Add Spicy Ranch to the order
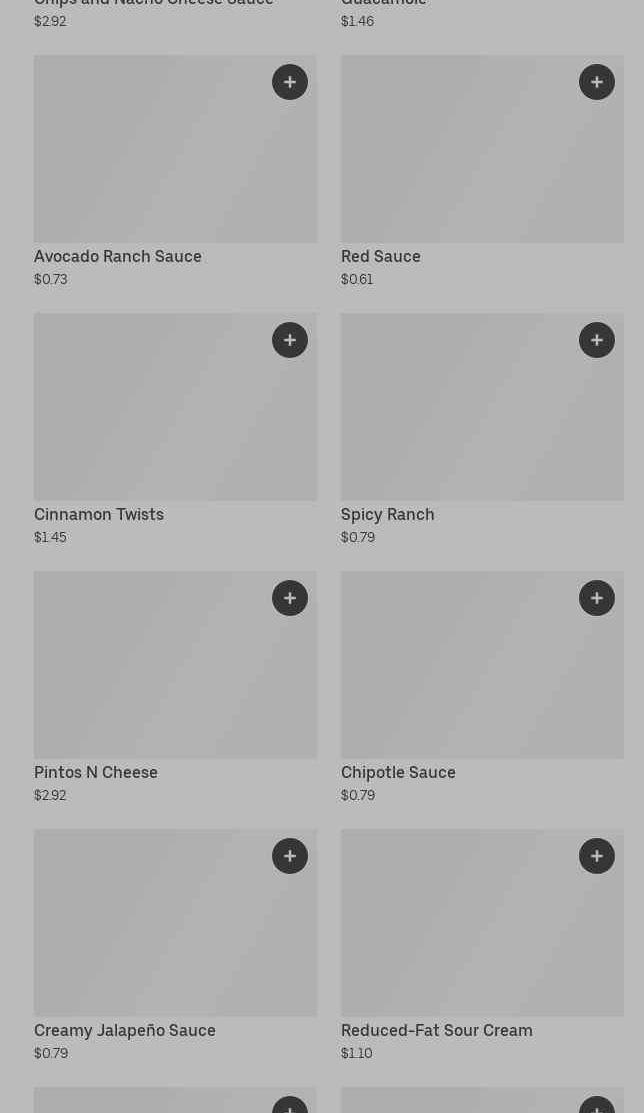 tap(597, 340)
